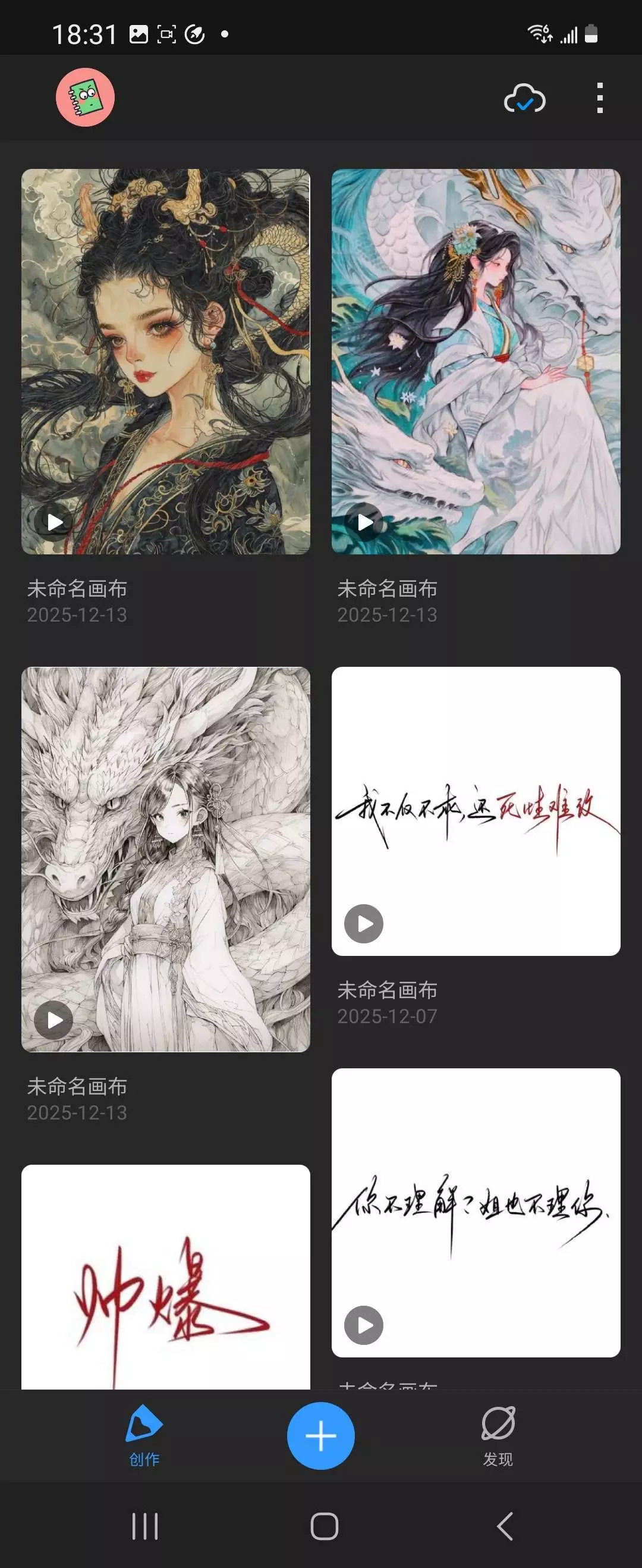Screen dimensions: 642x1568
Task: Play replay of the 2025-12-07 calligraphy canvas
Action: coord(364,923)
